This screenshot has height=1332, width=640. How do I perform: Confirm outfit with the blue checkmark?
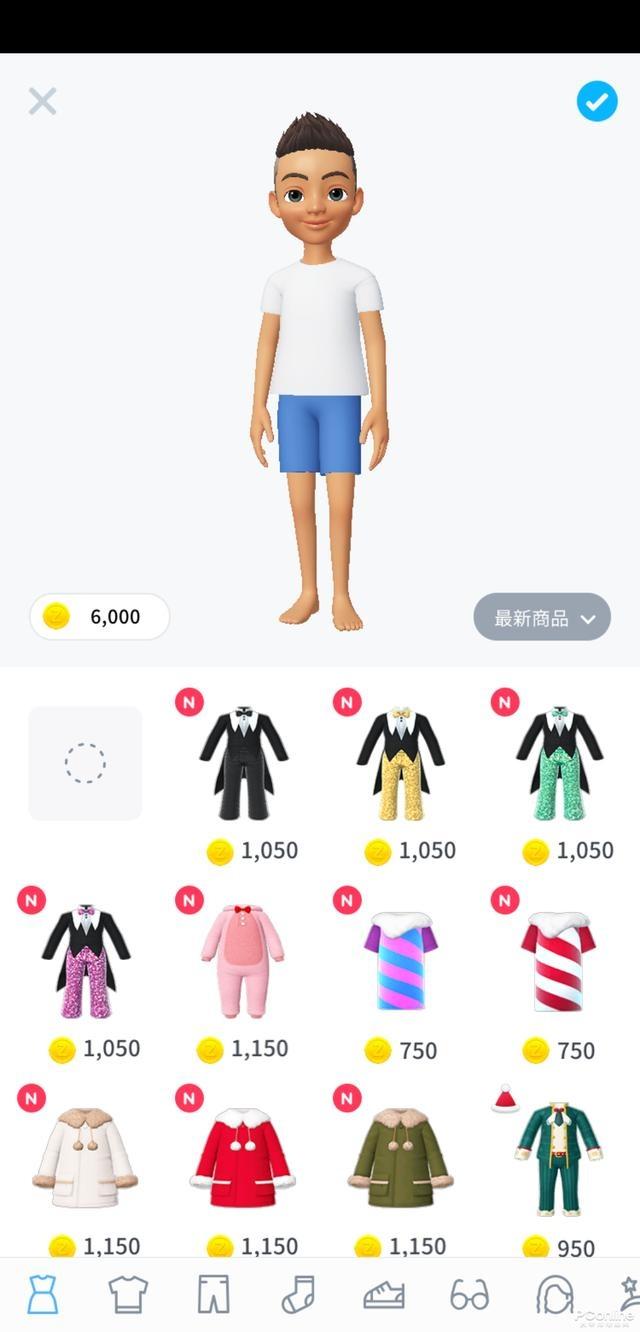tap(597, 101)
